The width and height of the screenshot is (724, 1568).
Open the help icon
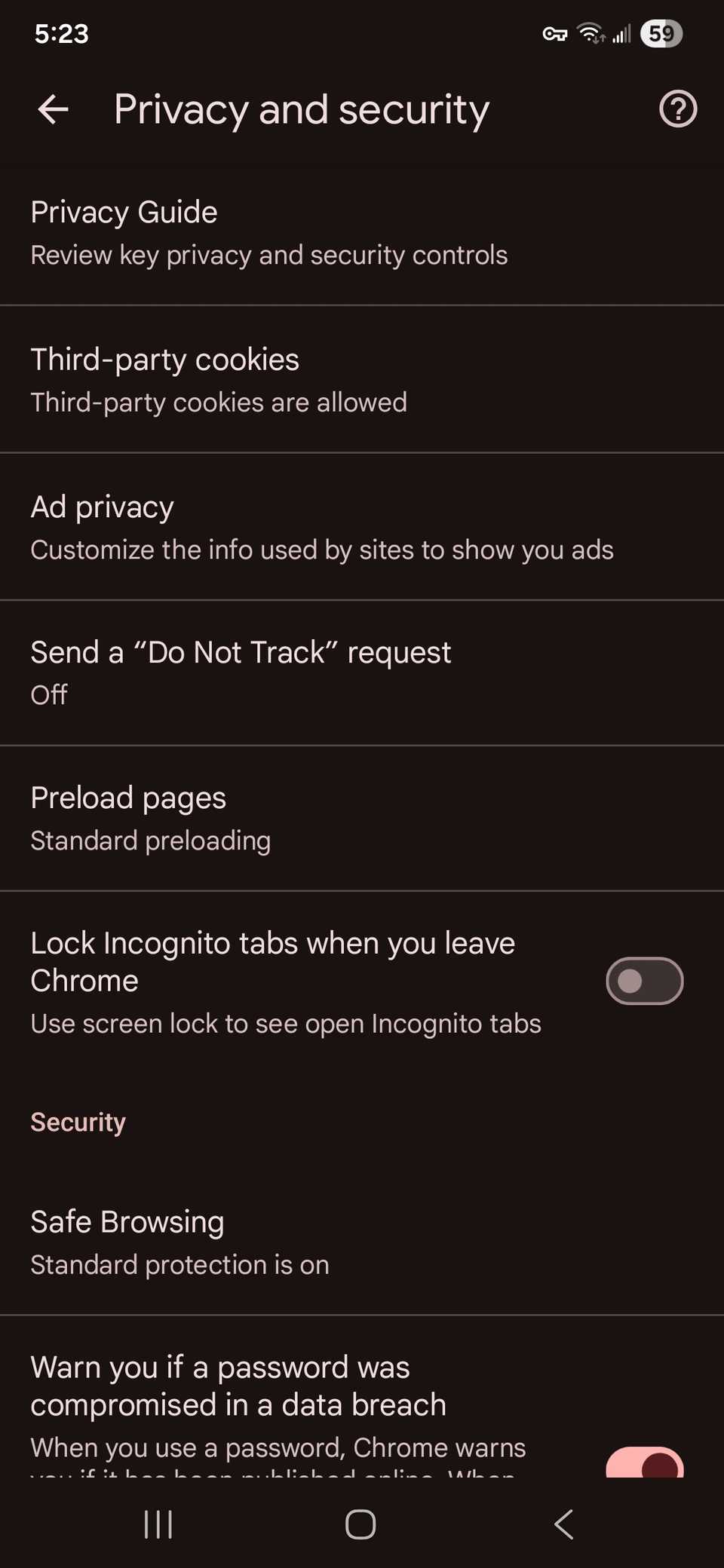(677, 110)
